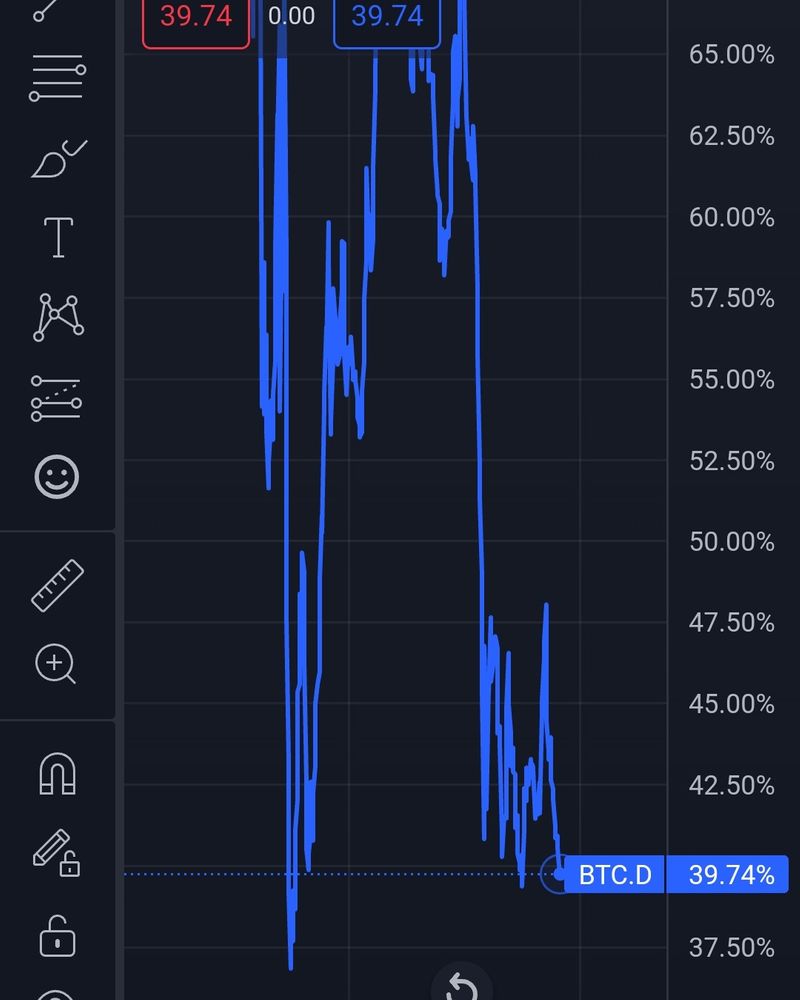Toggle stay in drawing mode
Screen dimensions: 800x1000
tap(57, 852)
